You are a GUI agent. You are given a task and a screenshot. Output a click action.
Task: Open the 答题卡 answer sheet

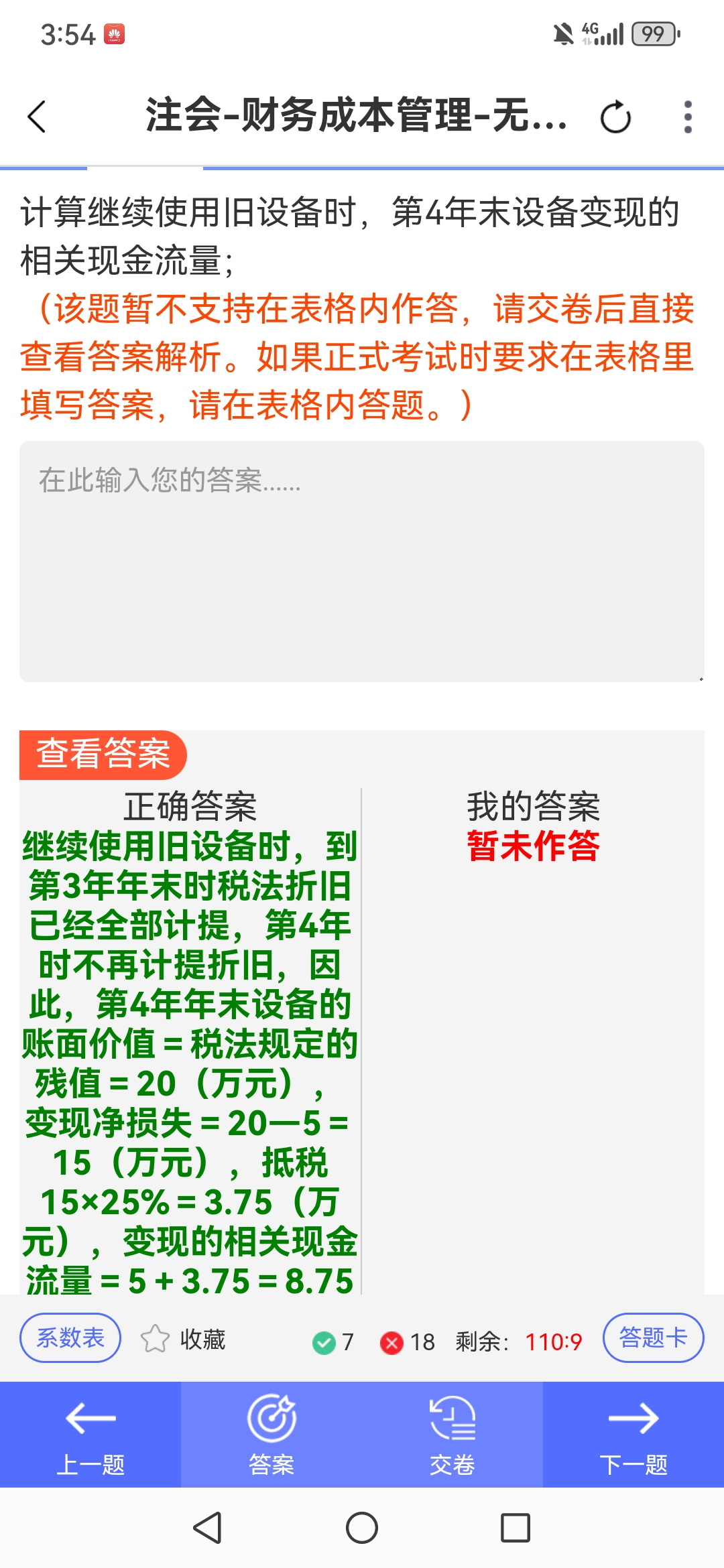[x=653, y=1337]
